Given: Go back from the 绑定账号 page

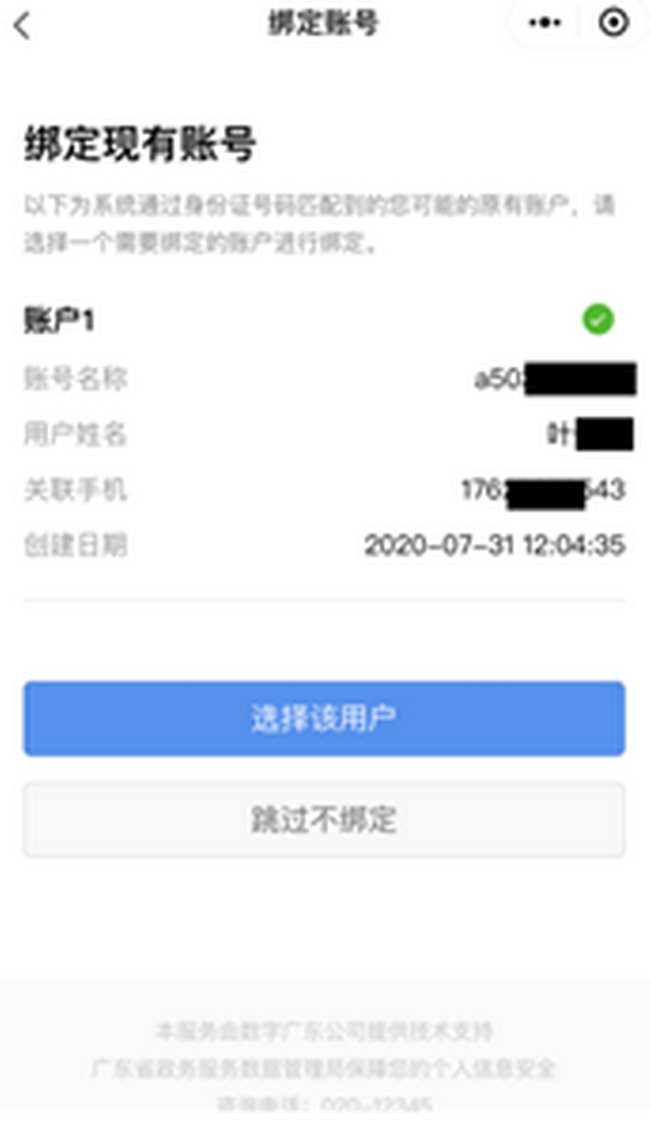Looking at the screenshot, I should tap(23, 25).
